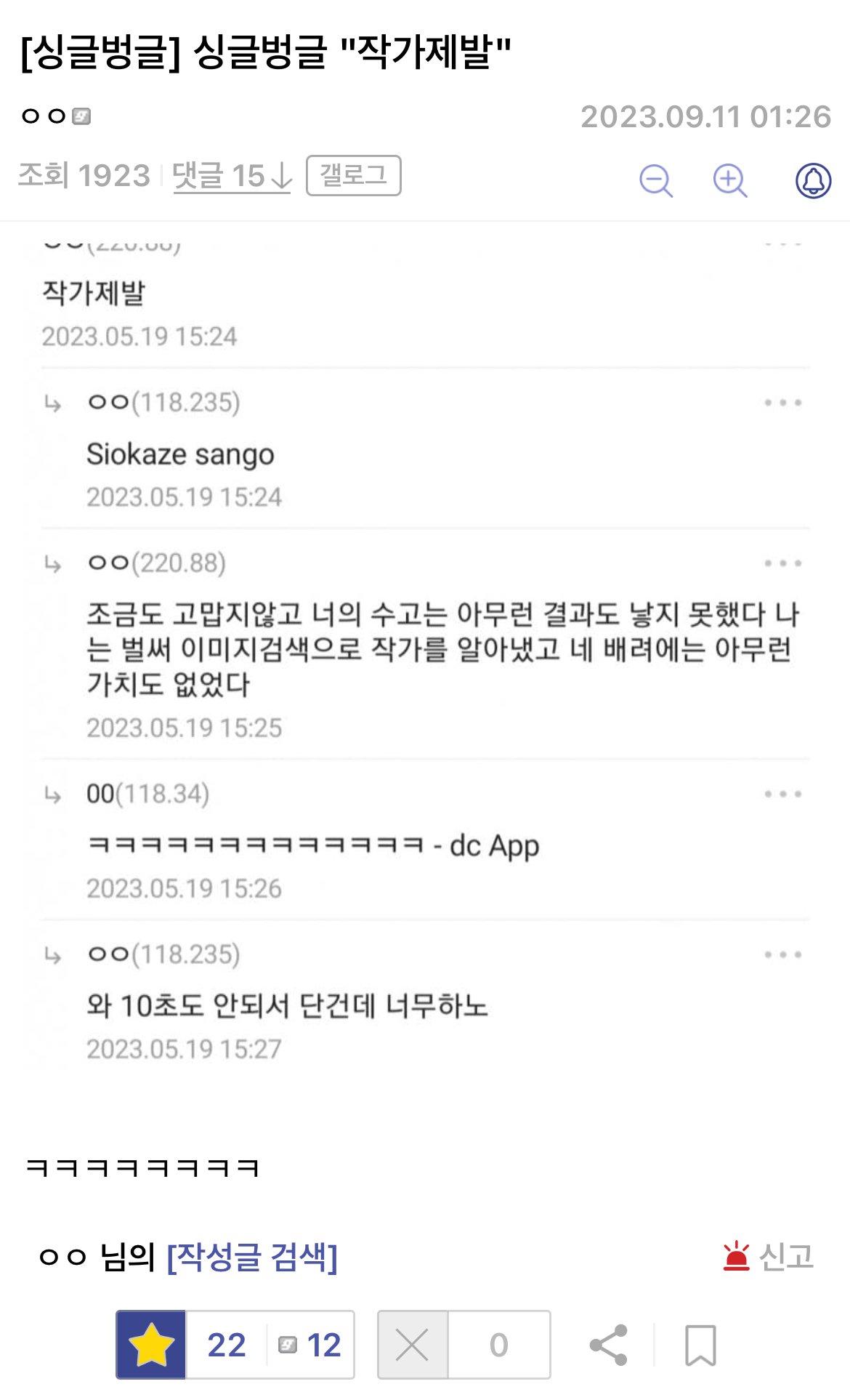Screen dimensions: 850x1400
Task: Turn on notification bell for this post
Action: click(813, 180)
